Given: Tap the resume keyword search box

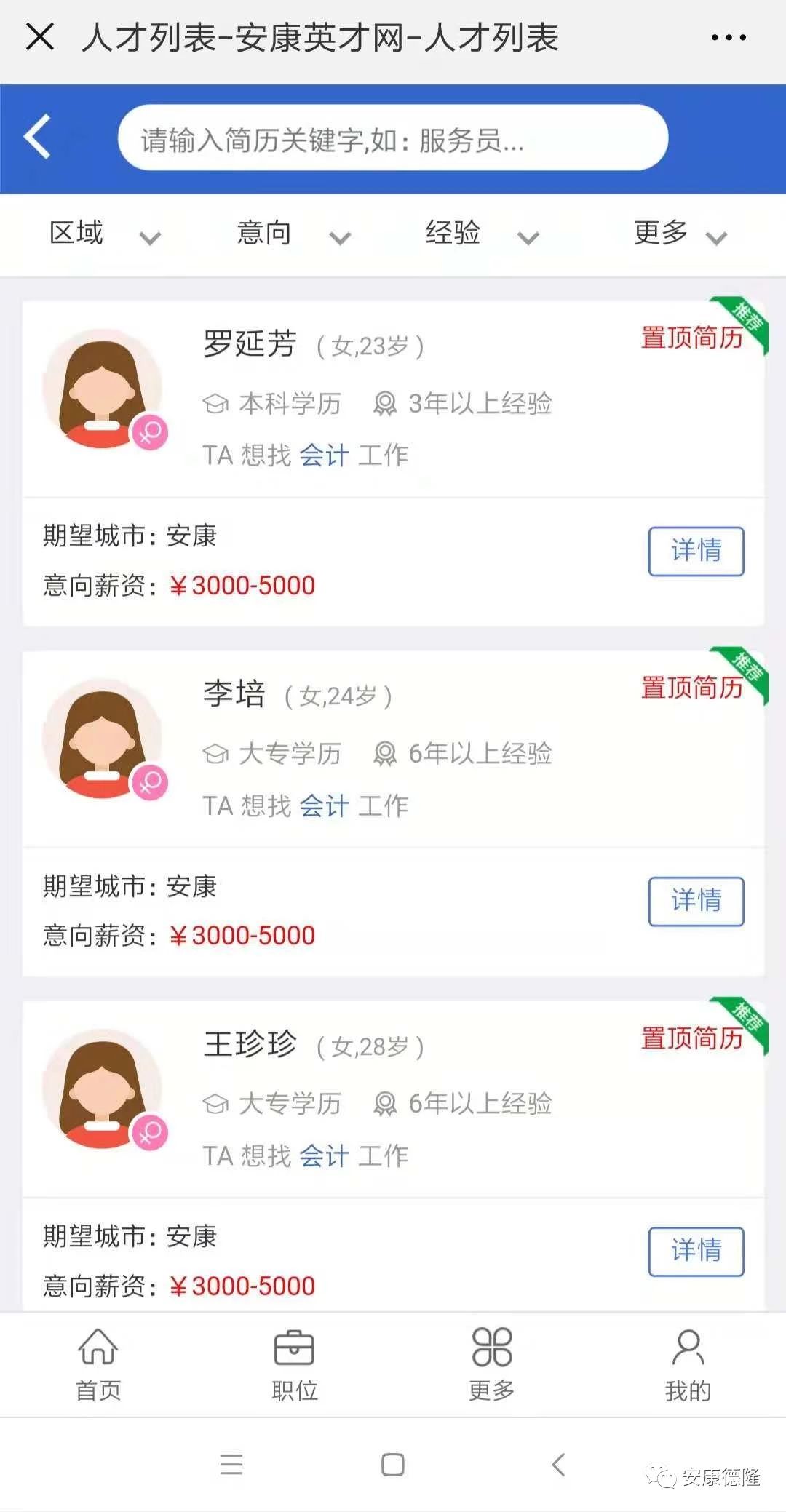Looking at the screenshot, I should [393, 138].
